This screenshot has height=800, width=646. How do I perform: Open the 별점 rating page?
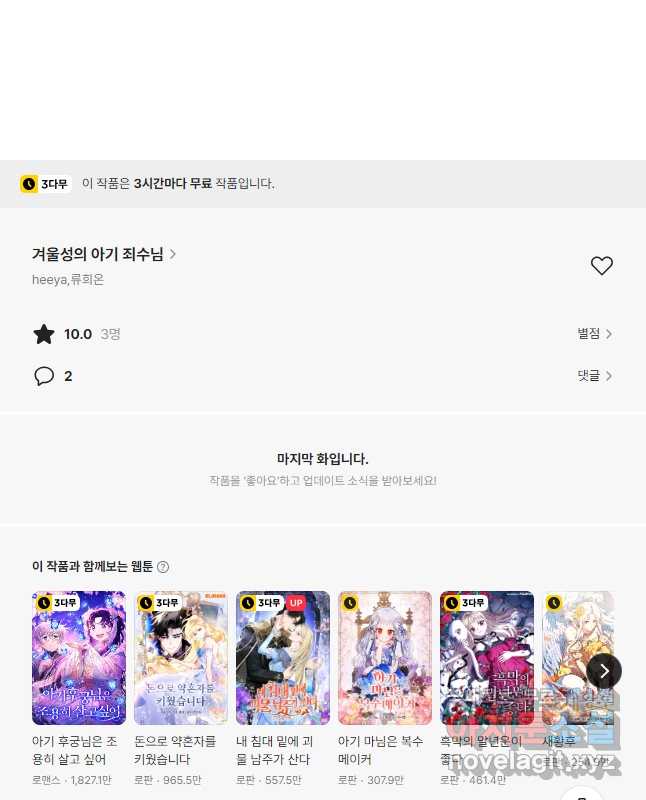tap(594, 334)
